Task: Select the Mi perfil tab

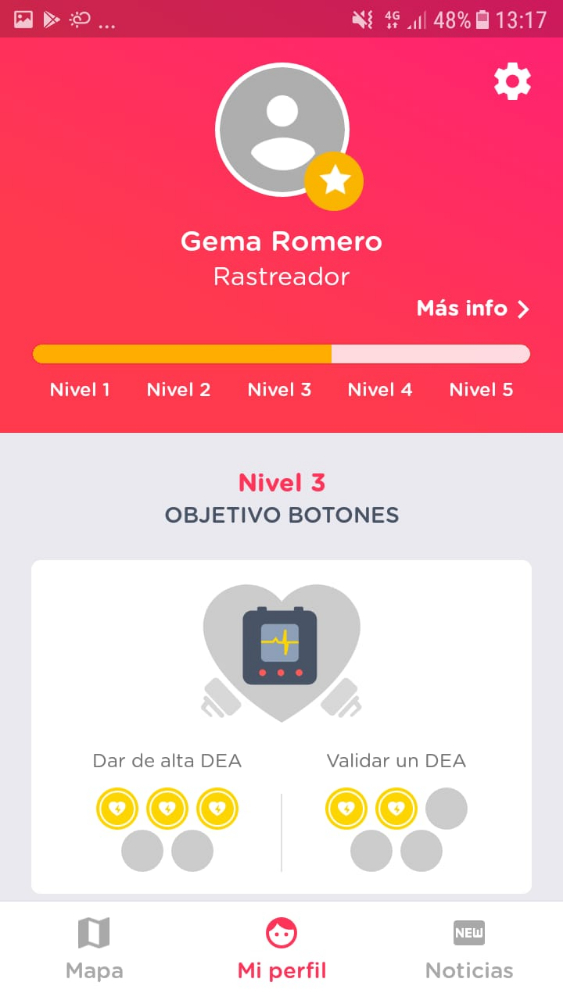Action: [282, 950]
